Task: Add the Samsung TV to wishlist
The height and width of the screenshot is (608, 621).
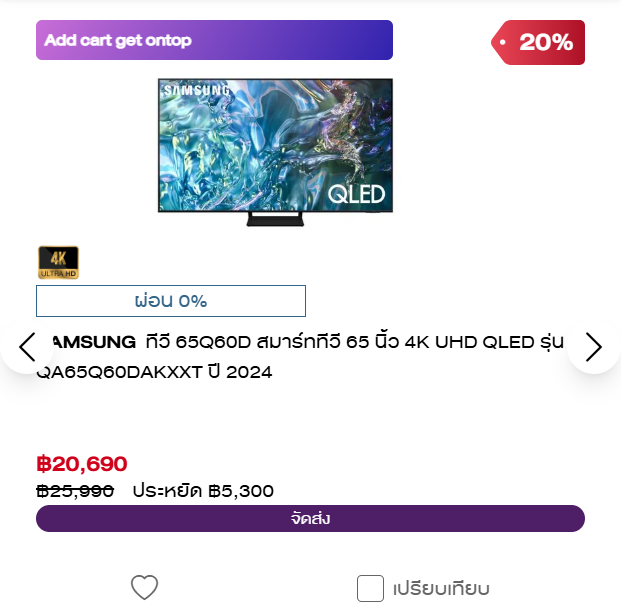Action: (145, 588)
